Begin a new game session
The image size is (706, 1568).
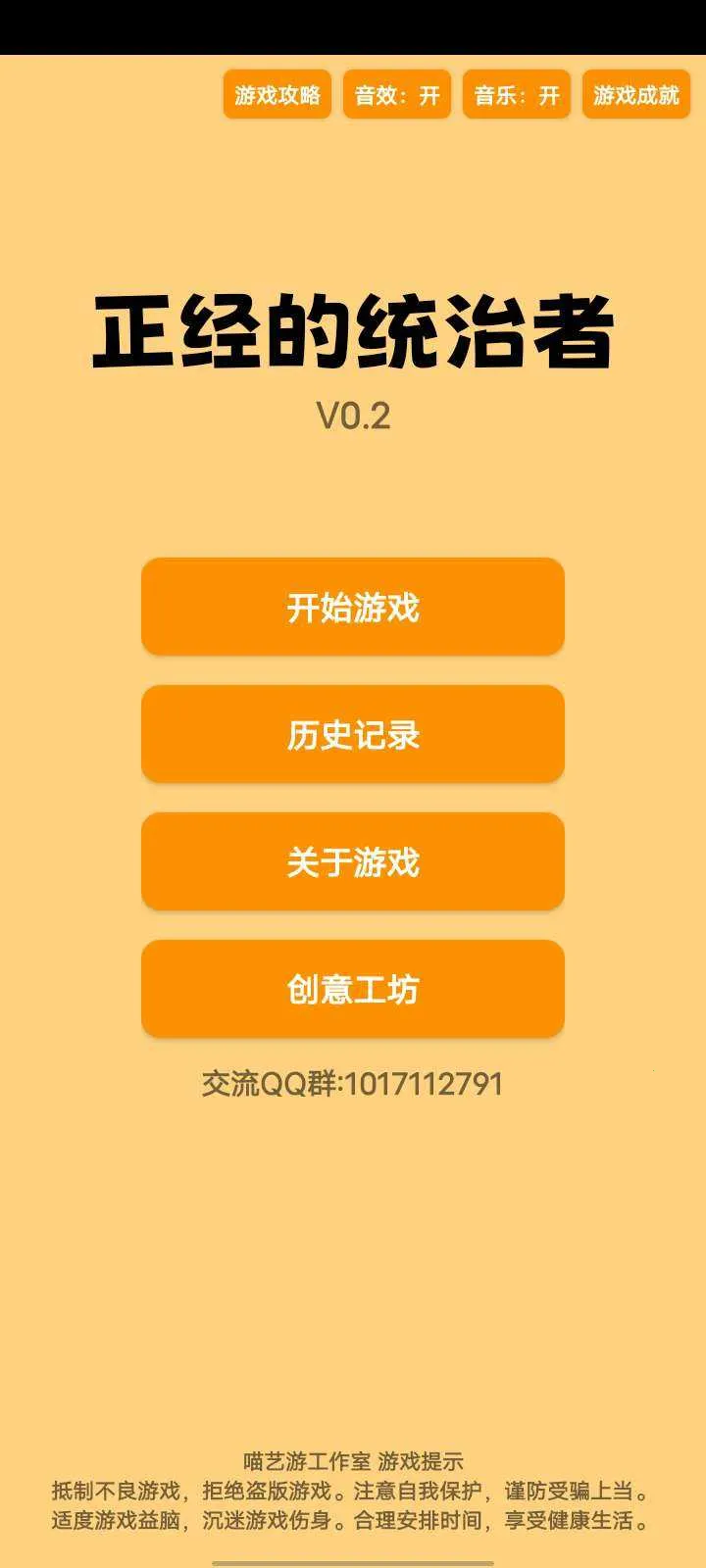(353, 608)
